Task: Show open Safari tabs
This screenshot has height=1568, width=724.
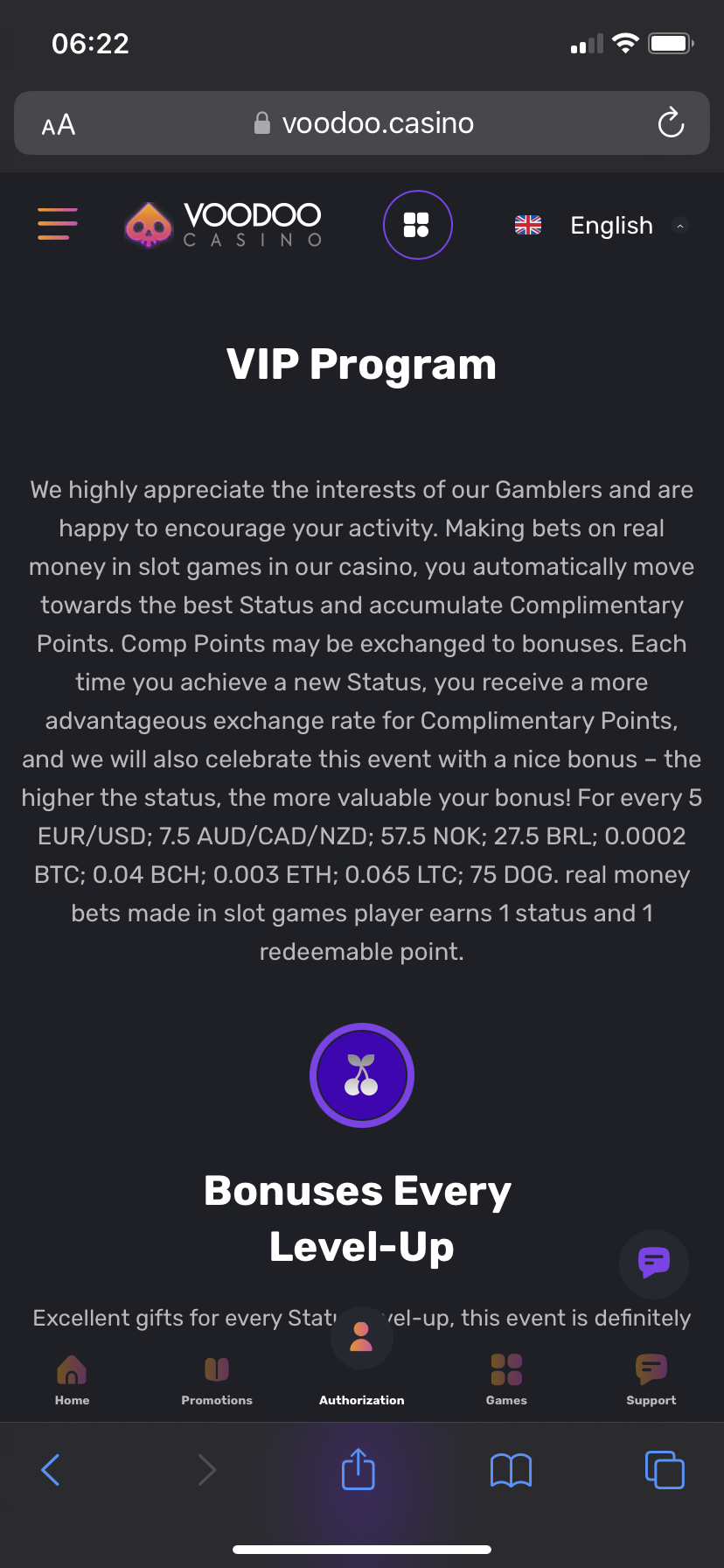Action: [x=664, y=1470]
